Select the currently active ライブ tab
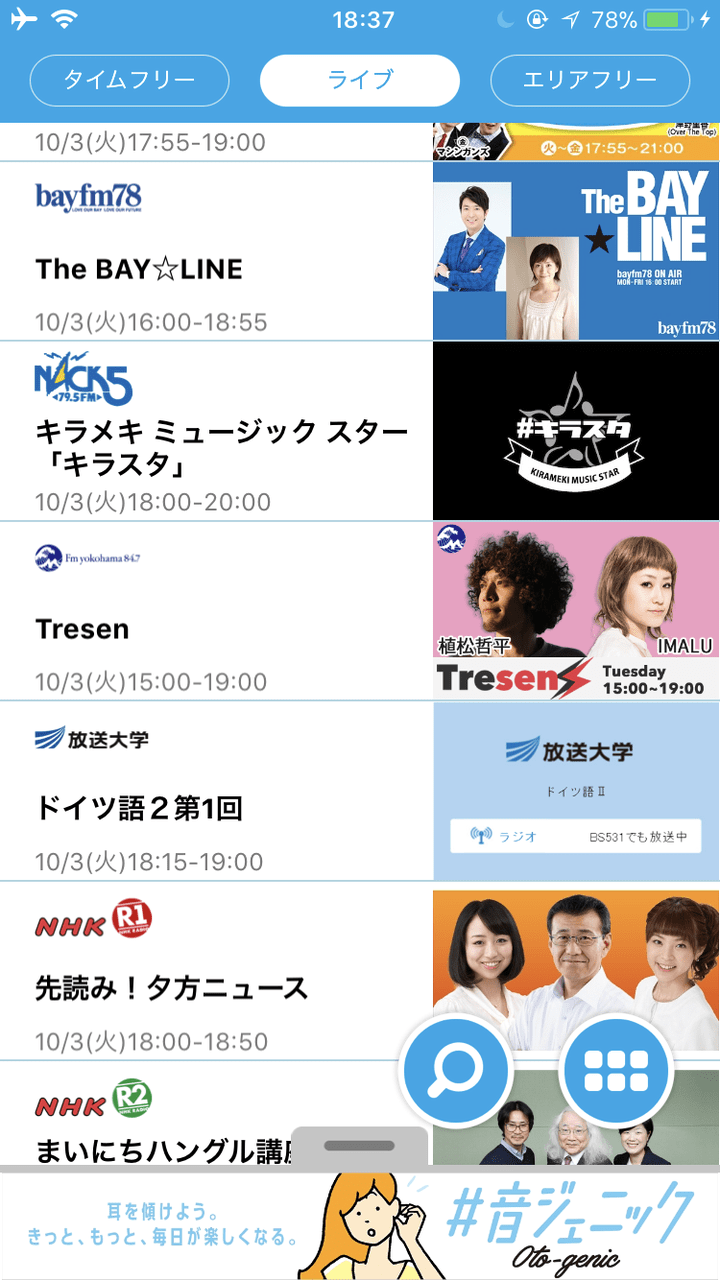This screenshot has height=1280, width=720. [359, 81]
